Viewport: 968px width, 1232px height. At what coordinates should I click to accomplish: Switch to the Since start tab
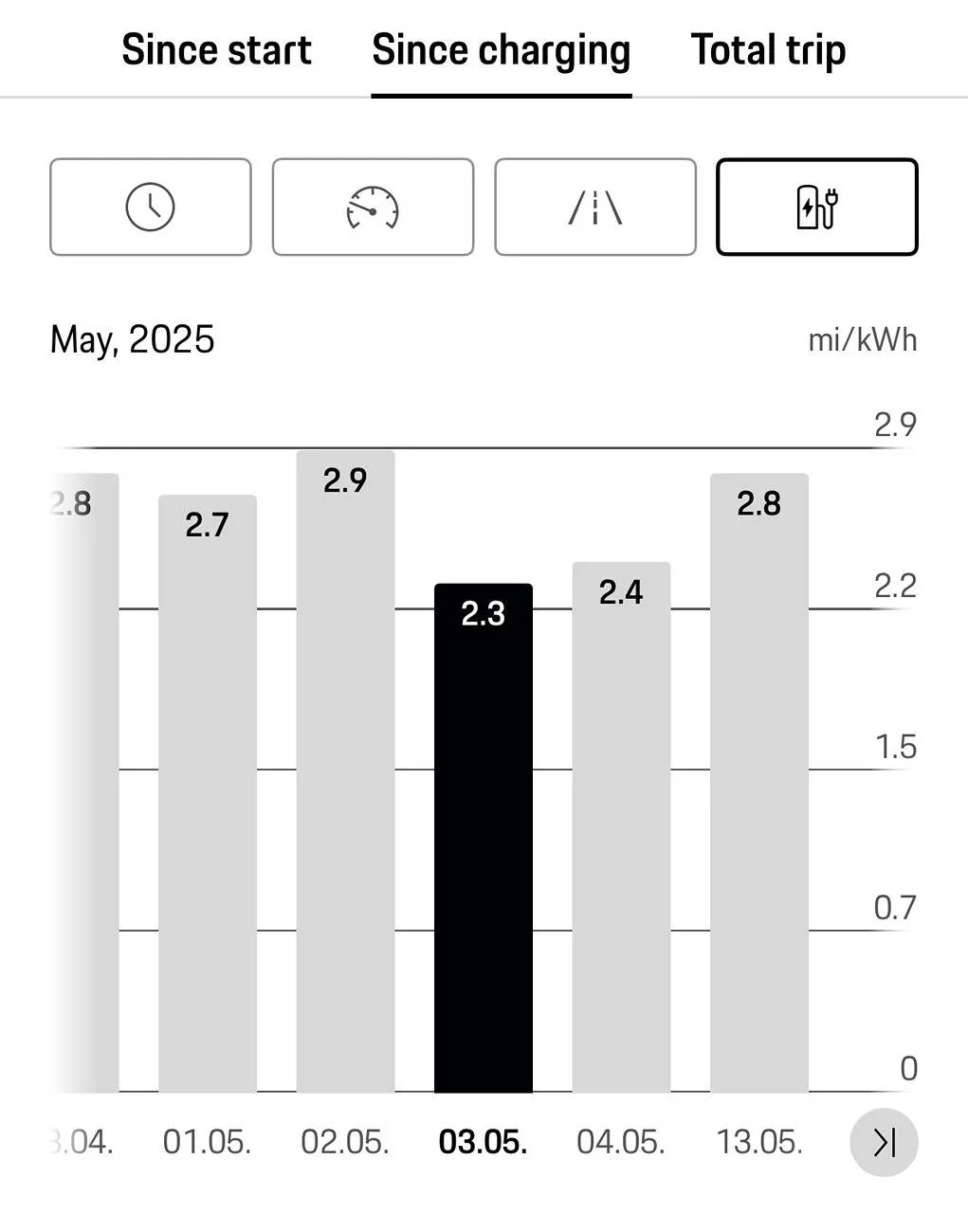click(216, 50)
